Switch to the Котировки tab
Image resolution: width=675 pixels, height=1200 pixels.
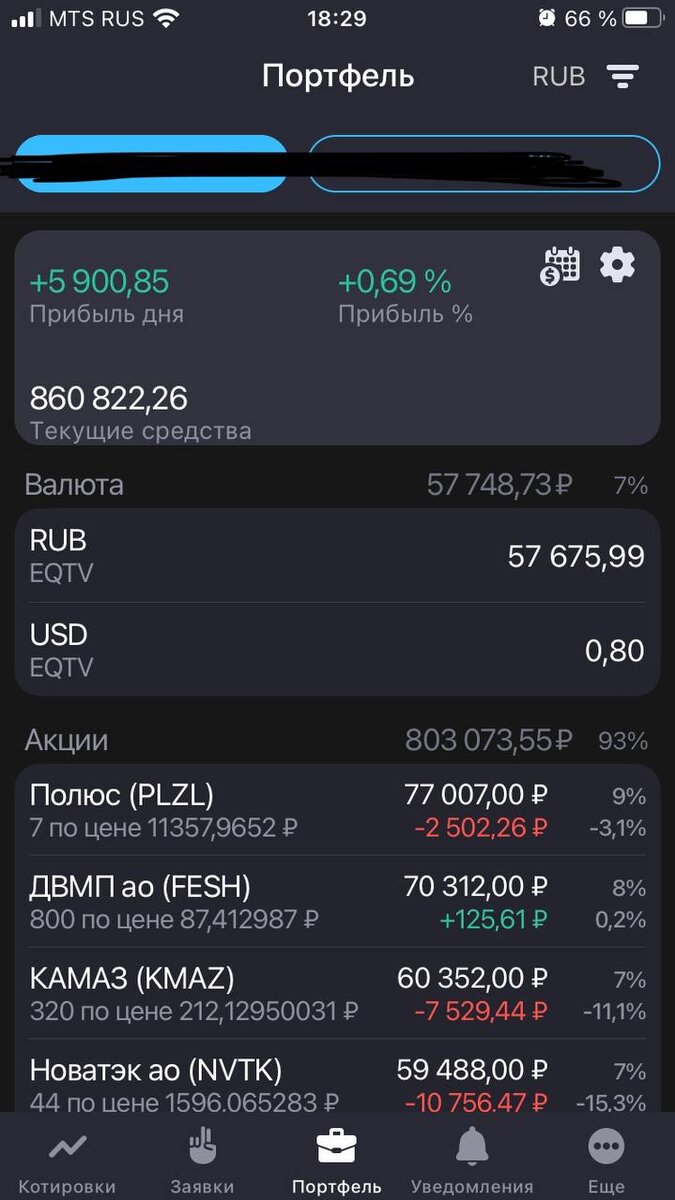click(67, 1160)
